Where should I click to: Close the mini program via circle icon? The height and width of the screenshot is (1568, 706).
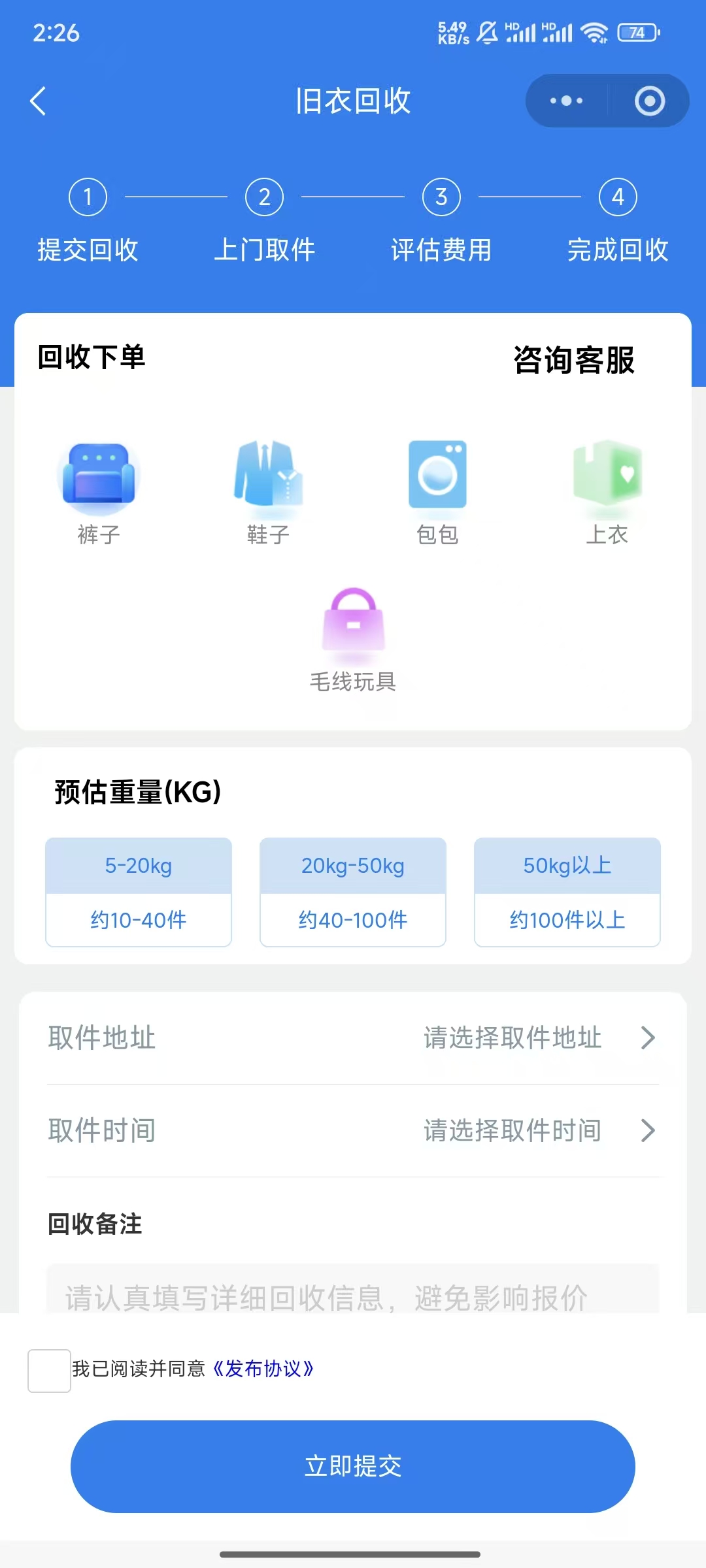(649, 101)
